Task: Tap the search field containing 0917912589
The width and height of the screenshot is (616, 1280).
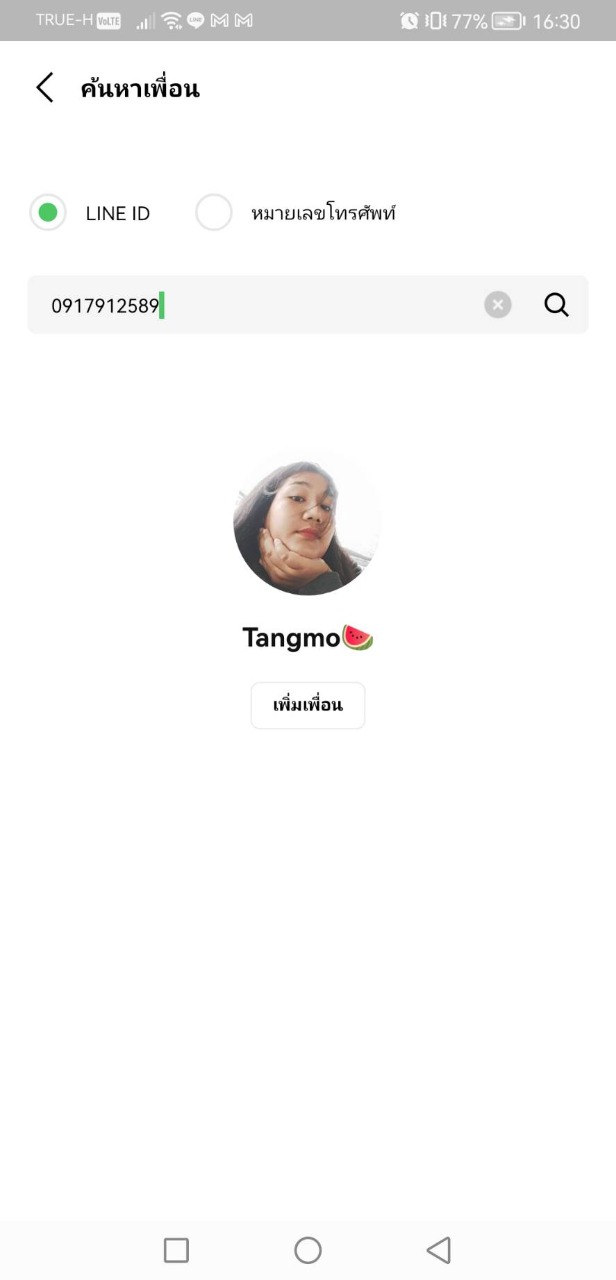Action: coord(260,306)
